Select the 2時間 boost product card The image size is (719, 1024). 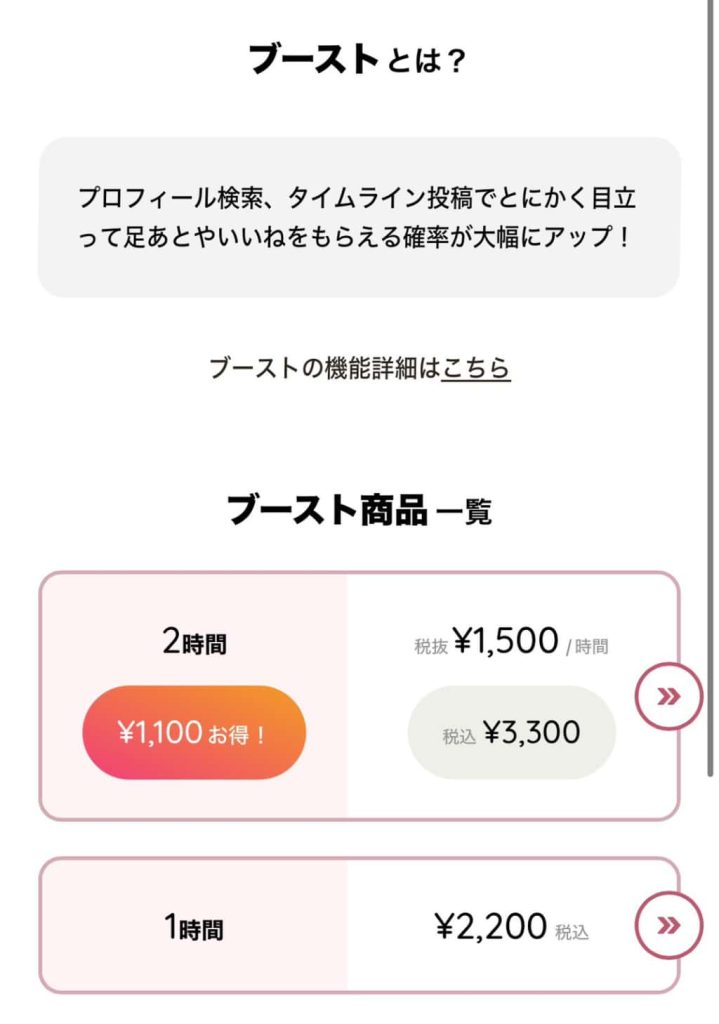358,696
